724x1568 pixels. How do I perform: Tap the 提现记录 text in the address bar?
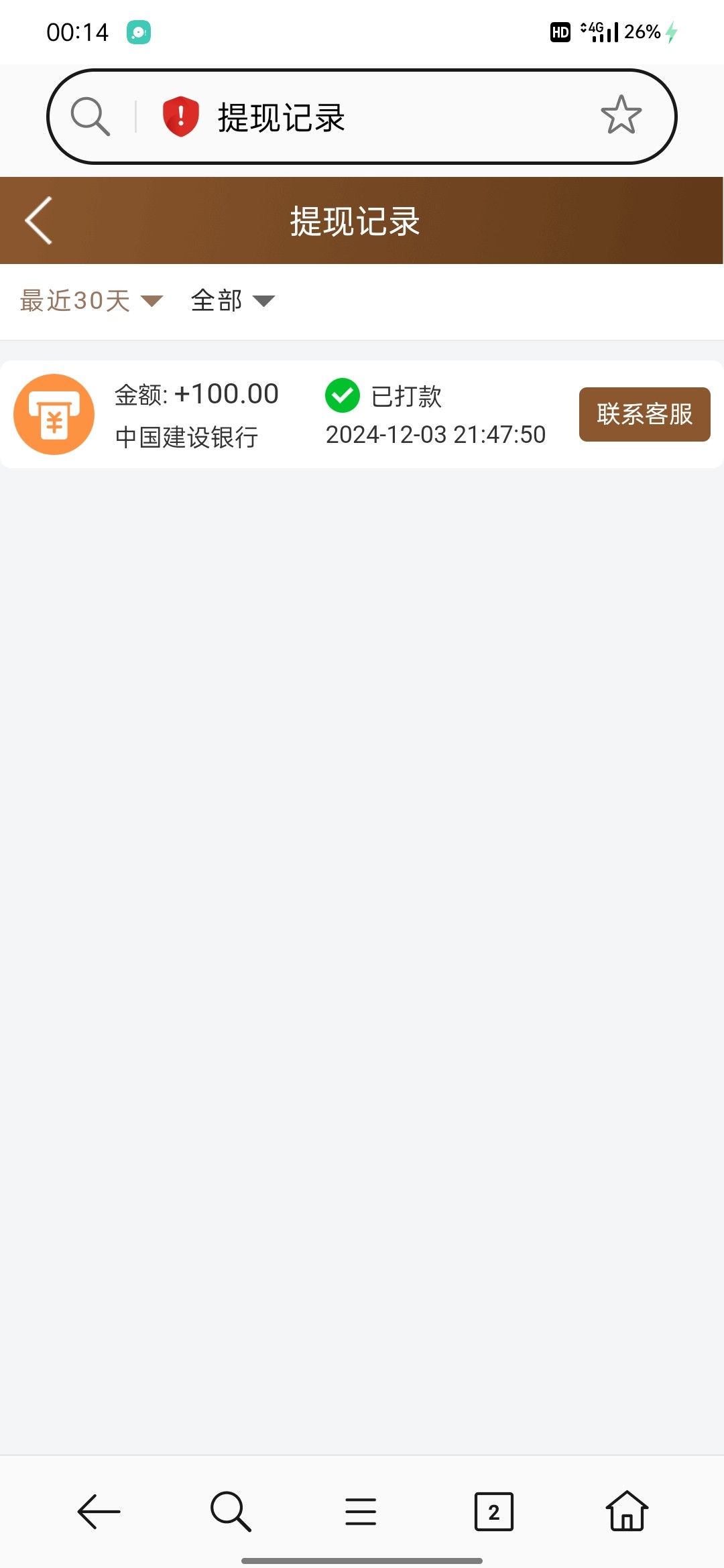(x=282, y=116)
